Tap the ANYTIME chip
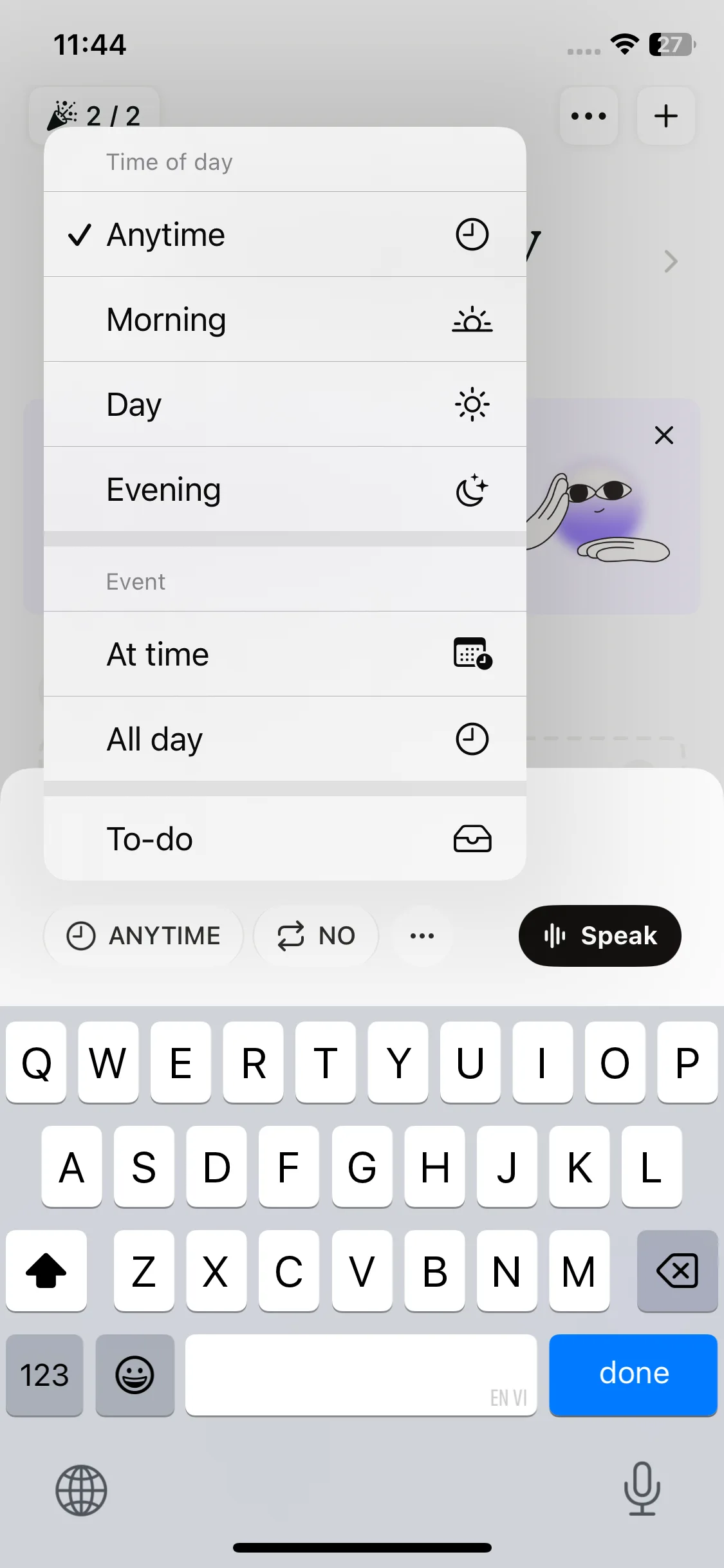724x1568 pixels. coord(144,935)
